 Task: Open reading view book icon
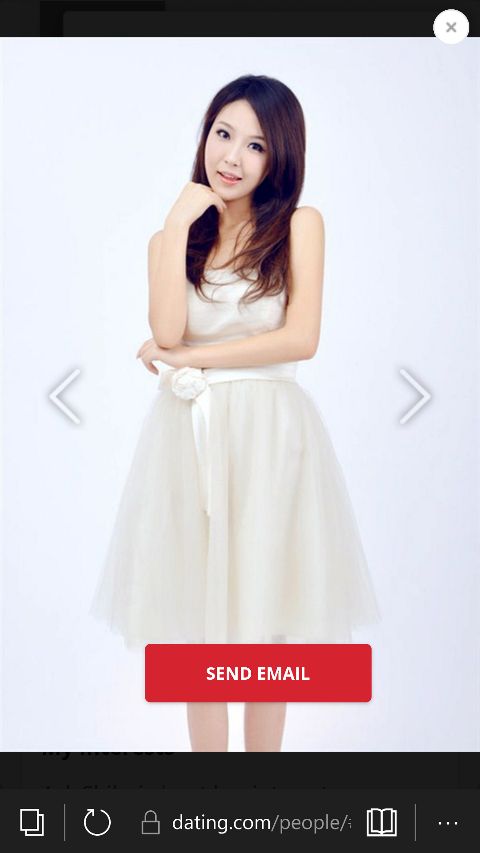pos(381,822)
